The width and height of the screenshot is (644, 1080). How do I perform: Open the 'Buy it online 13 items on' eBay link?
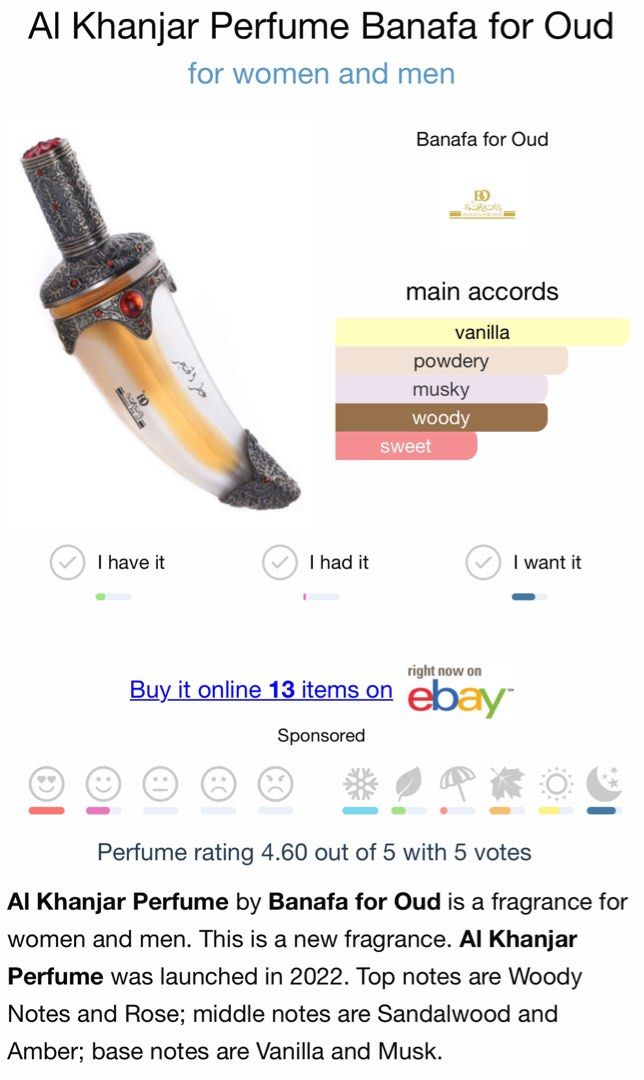261,690
